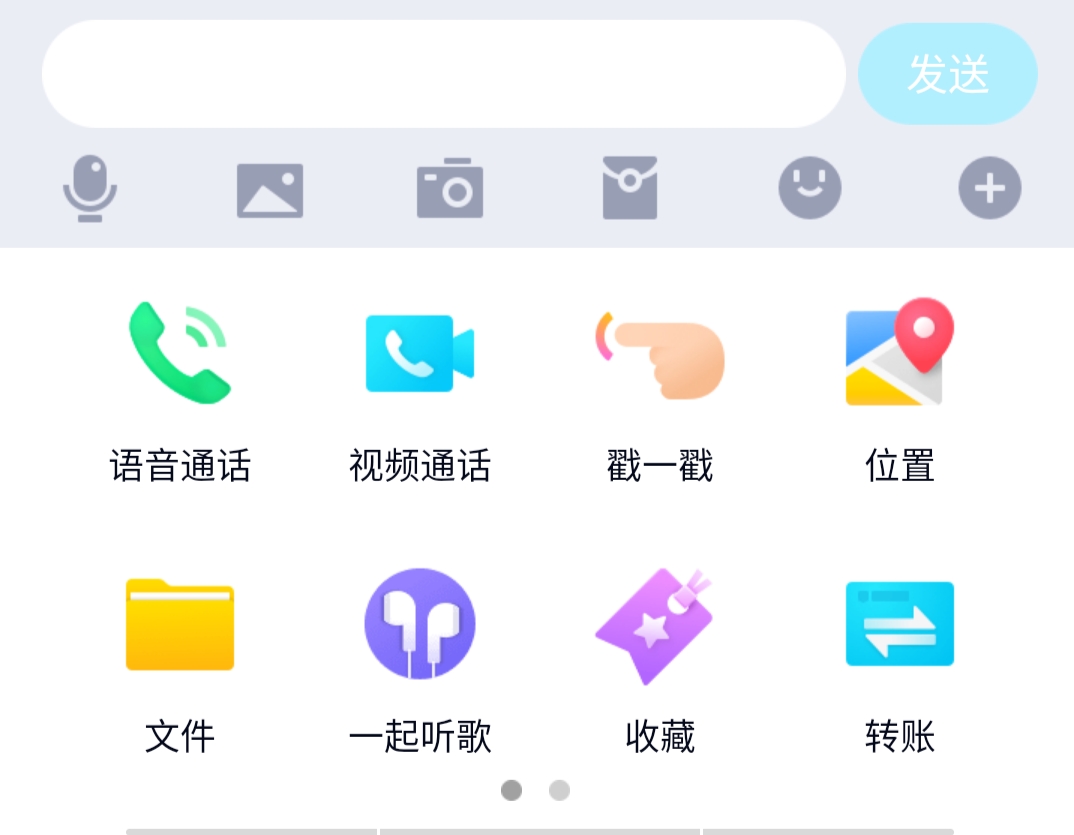Tap the 发送 send button
The width and height of the screenshot is (1074, 835).
pyautogui.click(x=947, y=74)
